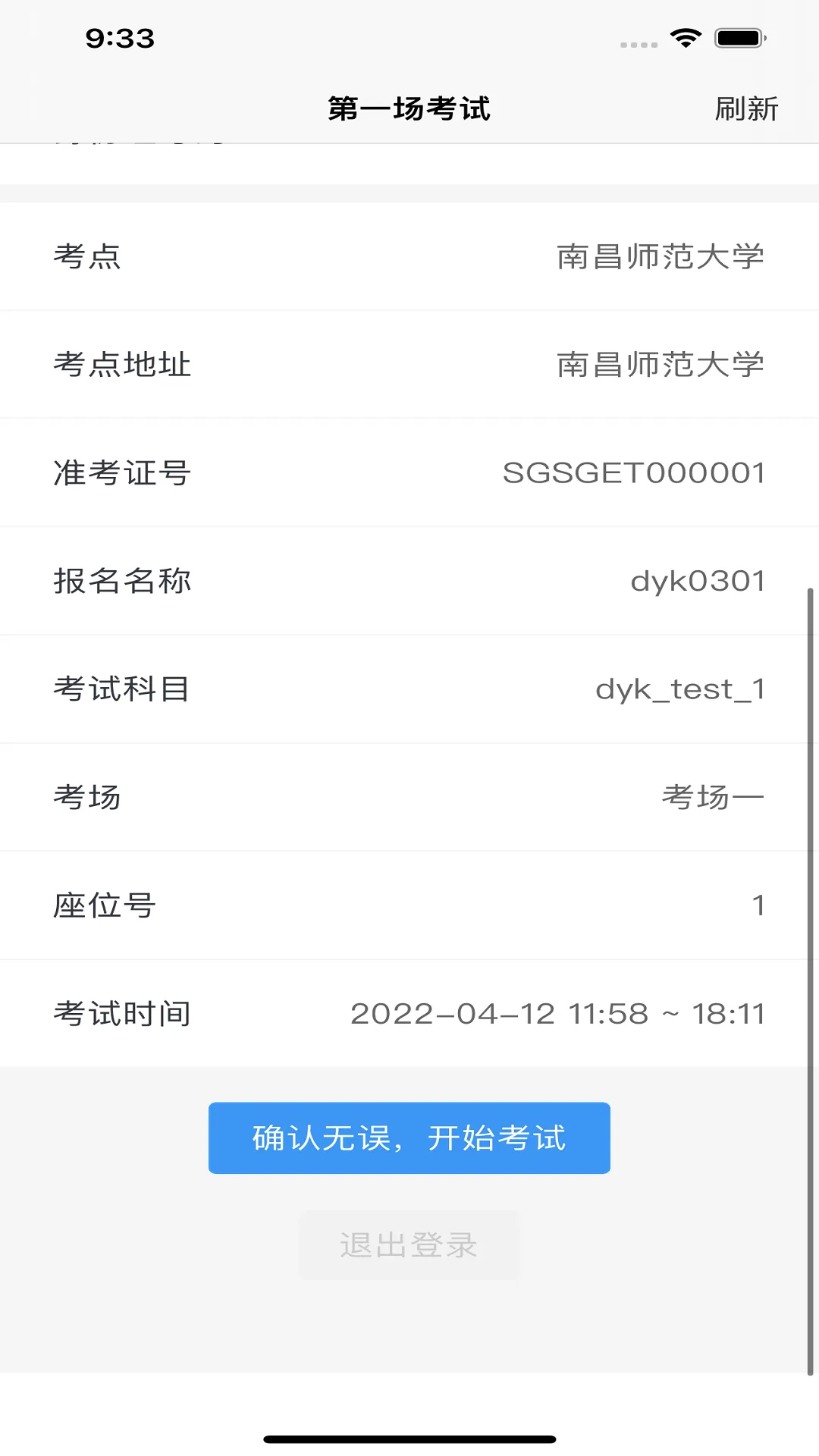
Task: Tap the exam subject dyk_test_1
Action: coord(680,689)
